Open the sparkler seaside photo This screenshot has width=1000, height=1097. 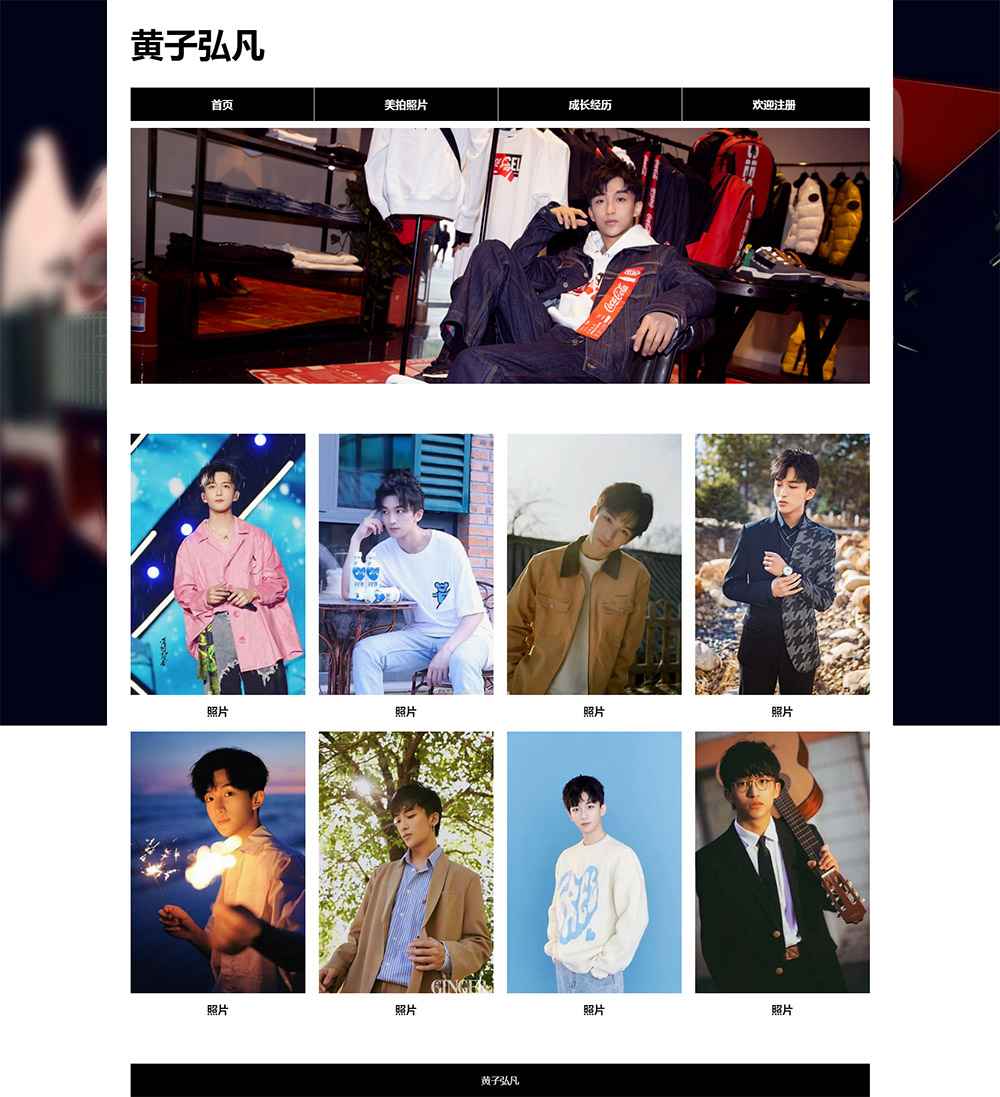tap(218, 862)
